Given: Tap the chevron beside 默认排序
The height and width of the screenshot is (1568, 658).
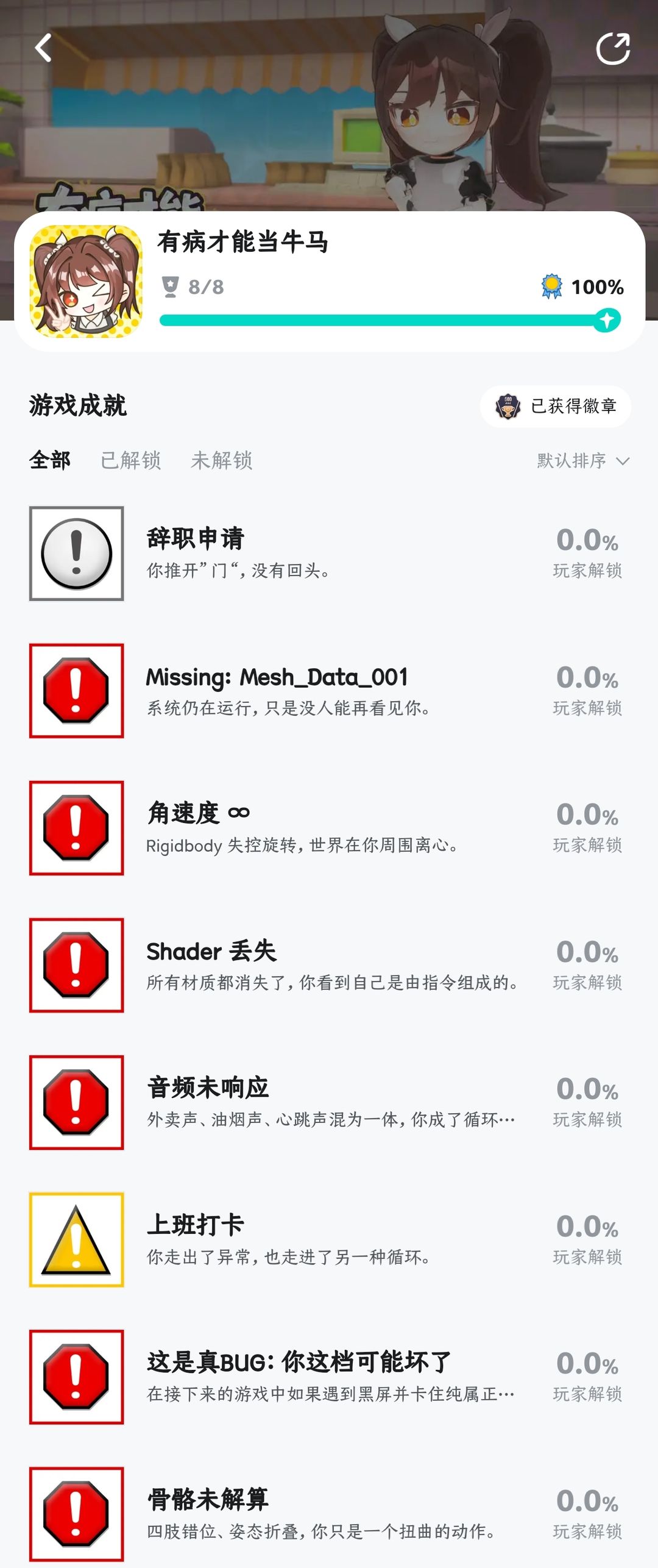Looking at the screenshot, I should [623, 461].
